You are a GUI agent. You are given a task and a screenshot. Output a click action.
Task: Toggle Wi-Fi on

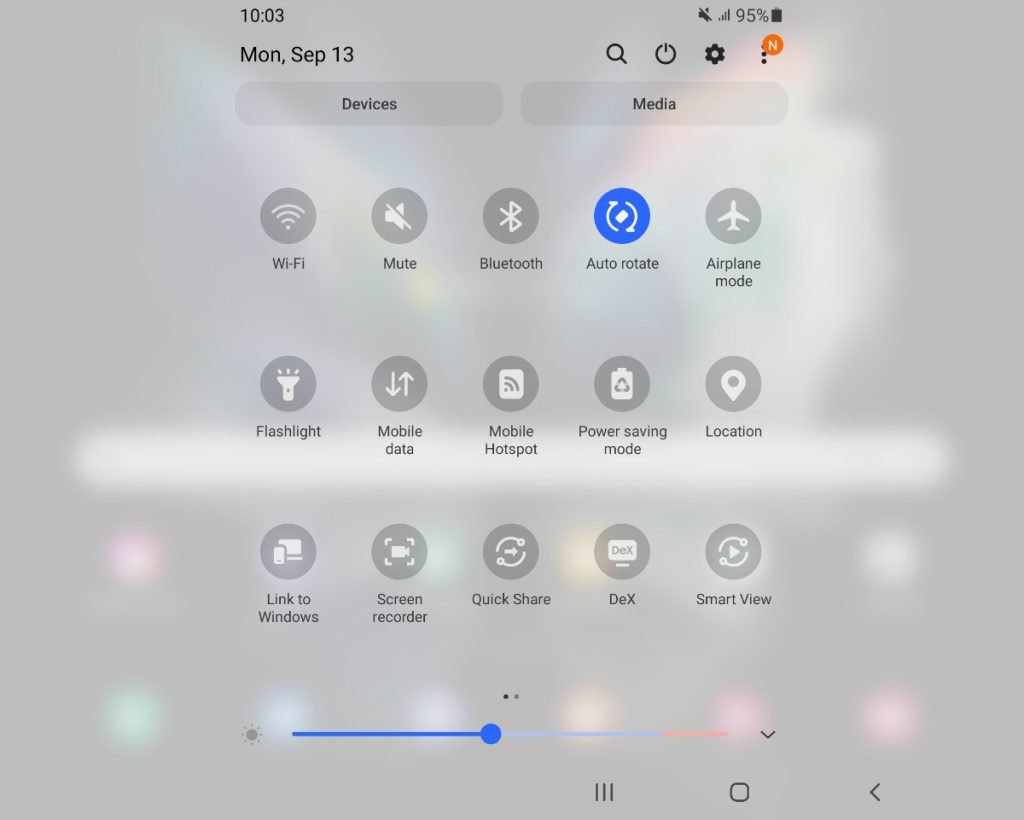288,216
